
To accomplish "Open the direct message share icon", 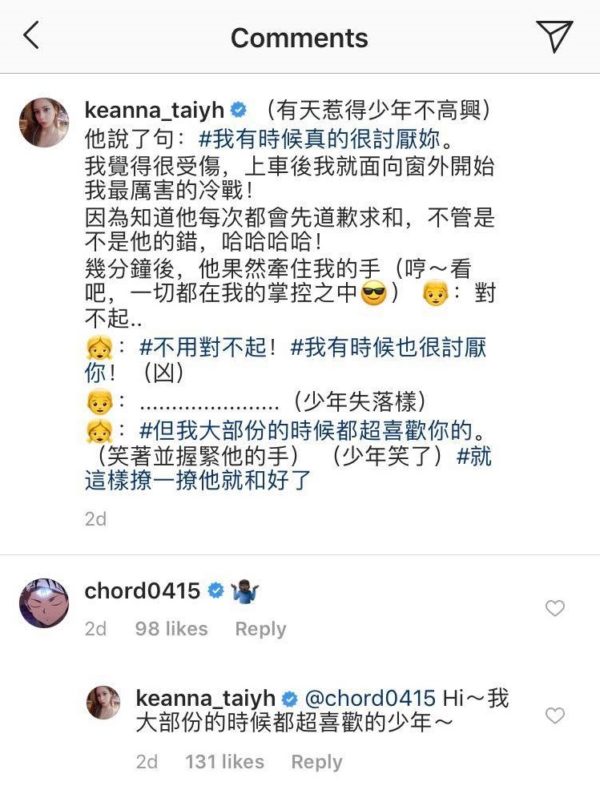I will tap(553, 37).
